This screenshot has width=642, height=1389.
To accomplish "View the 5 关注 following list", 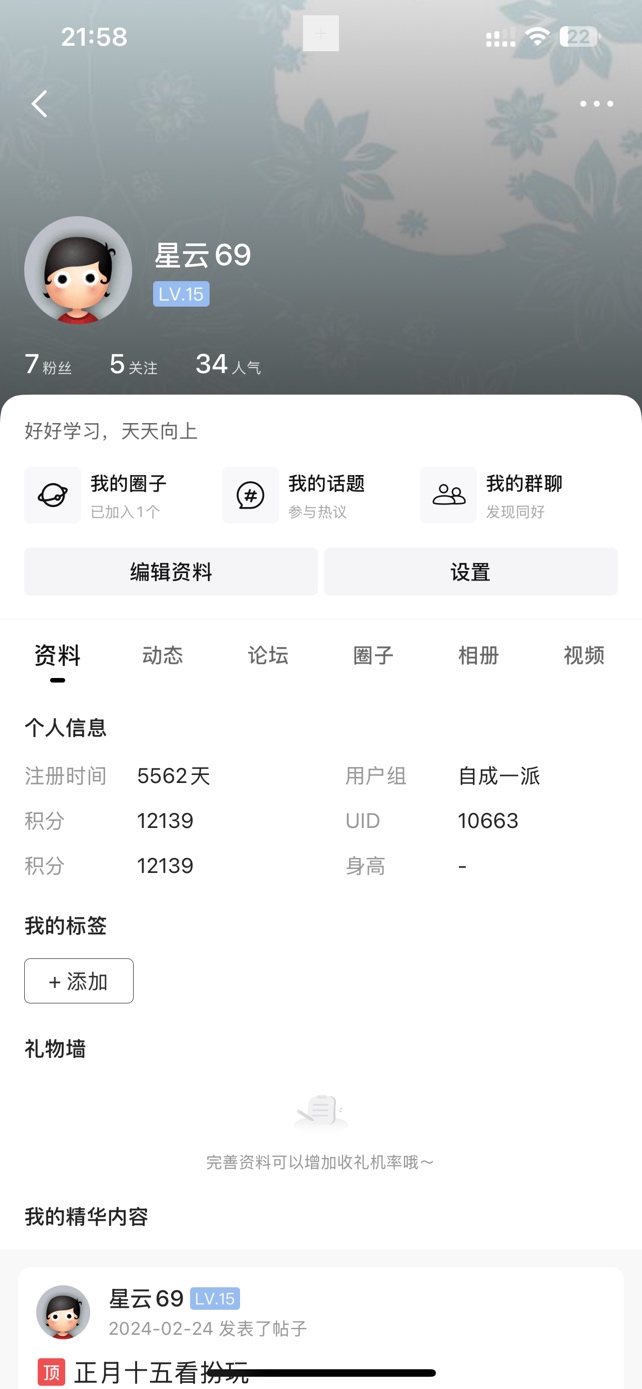I will point(134,365).
